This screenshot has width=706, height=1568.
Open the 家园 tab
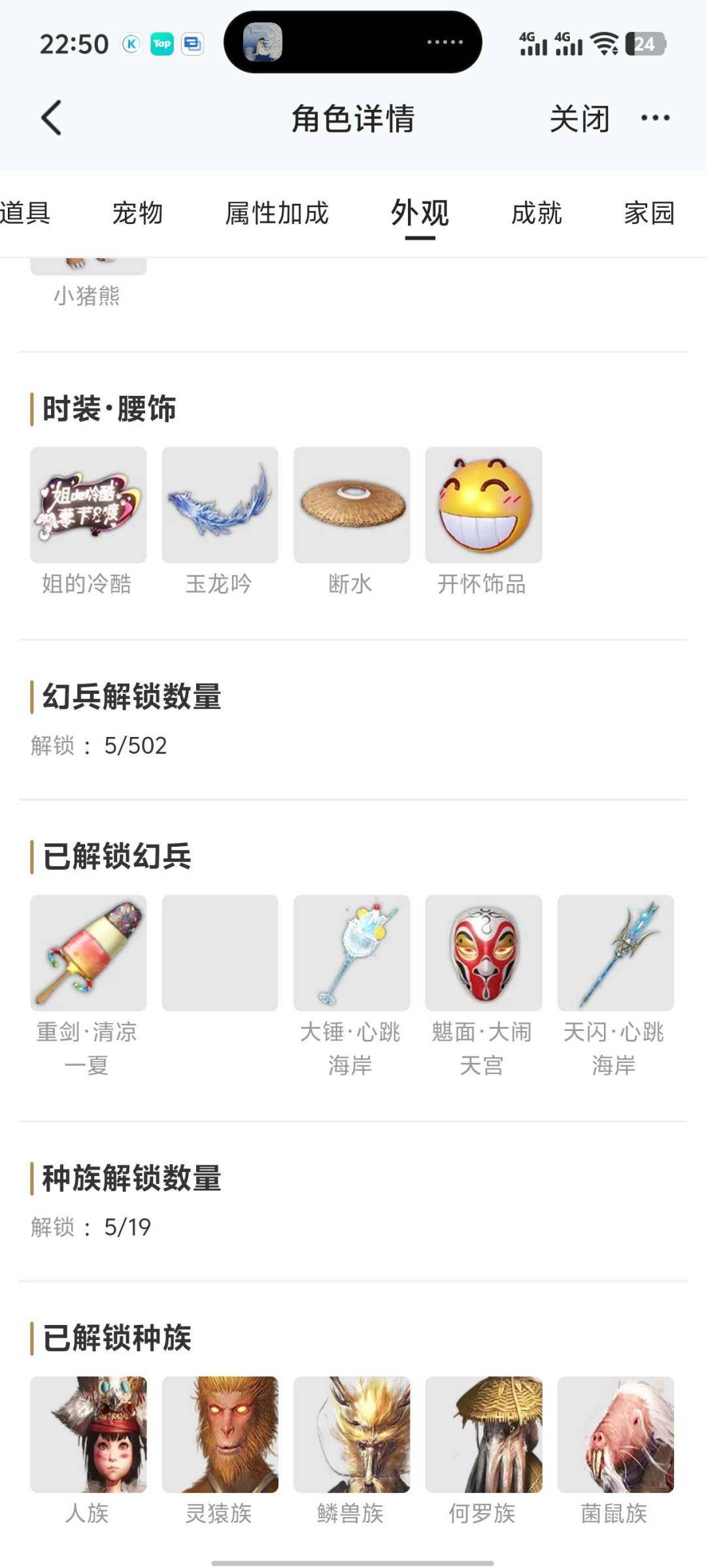click(649, 213)
